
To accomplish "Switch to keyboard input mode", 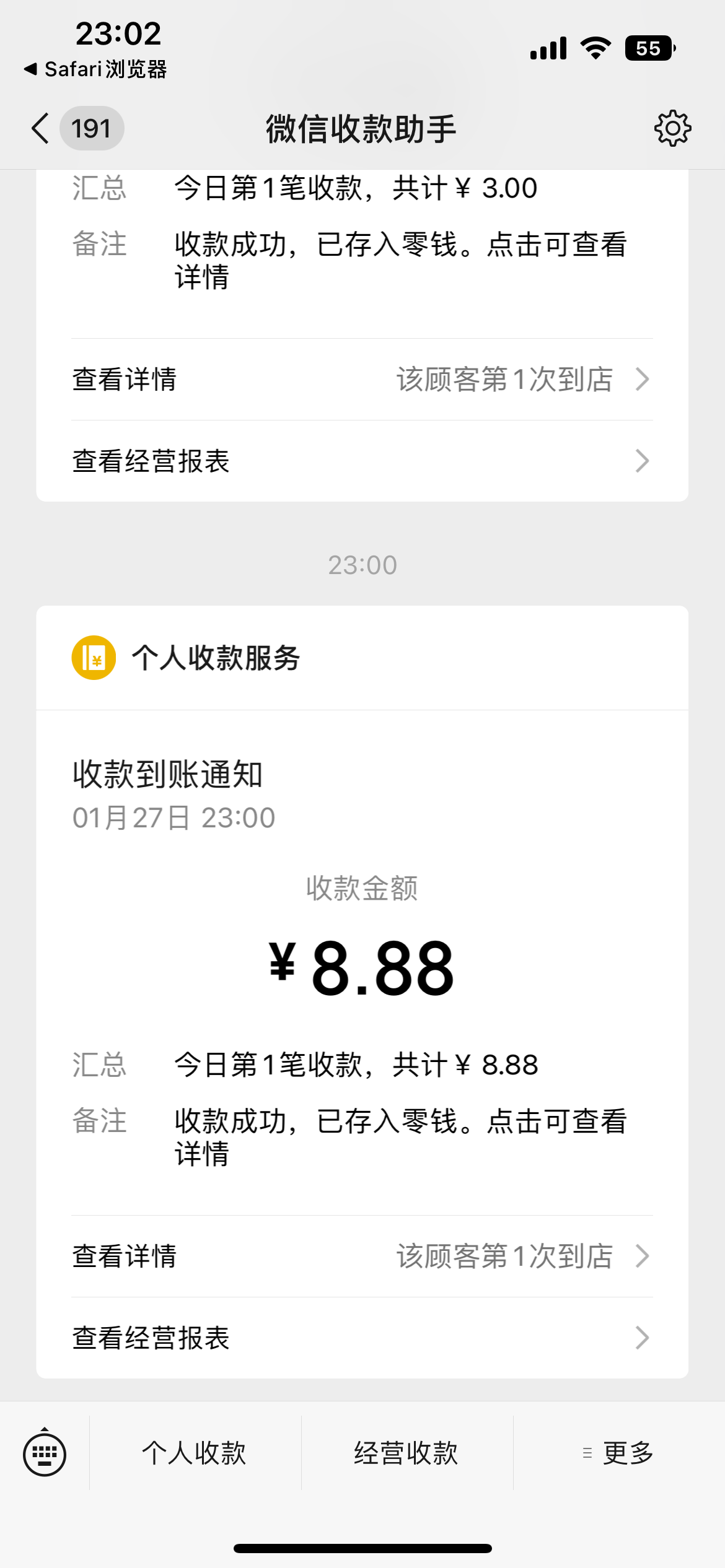I will tap(45, 1453).
